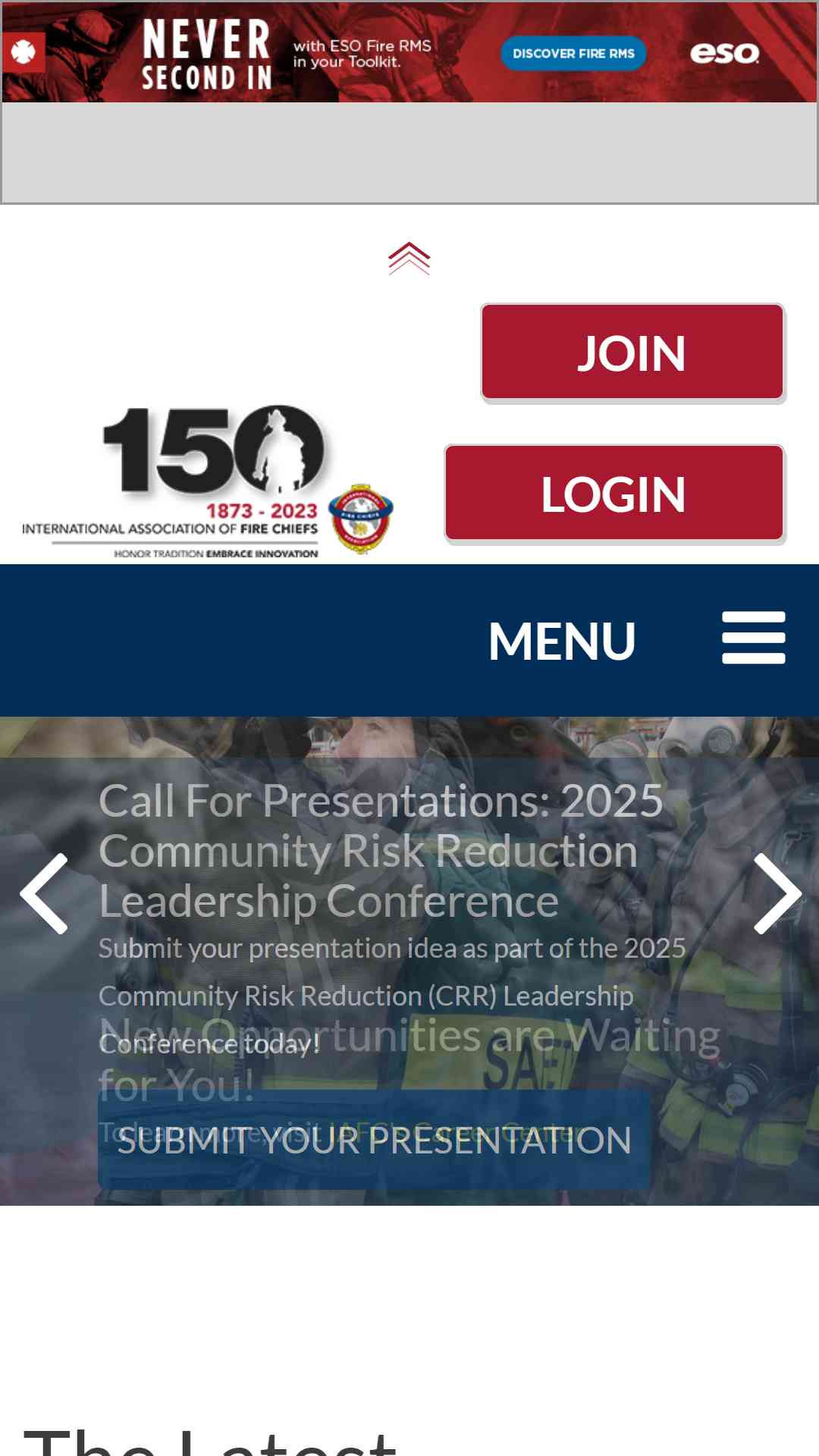
Task: Tap the JOIN button
Action: [x=632, y=352]
